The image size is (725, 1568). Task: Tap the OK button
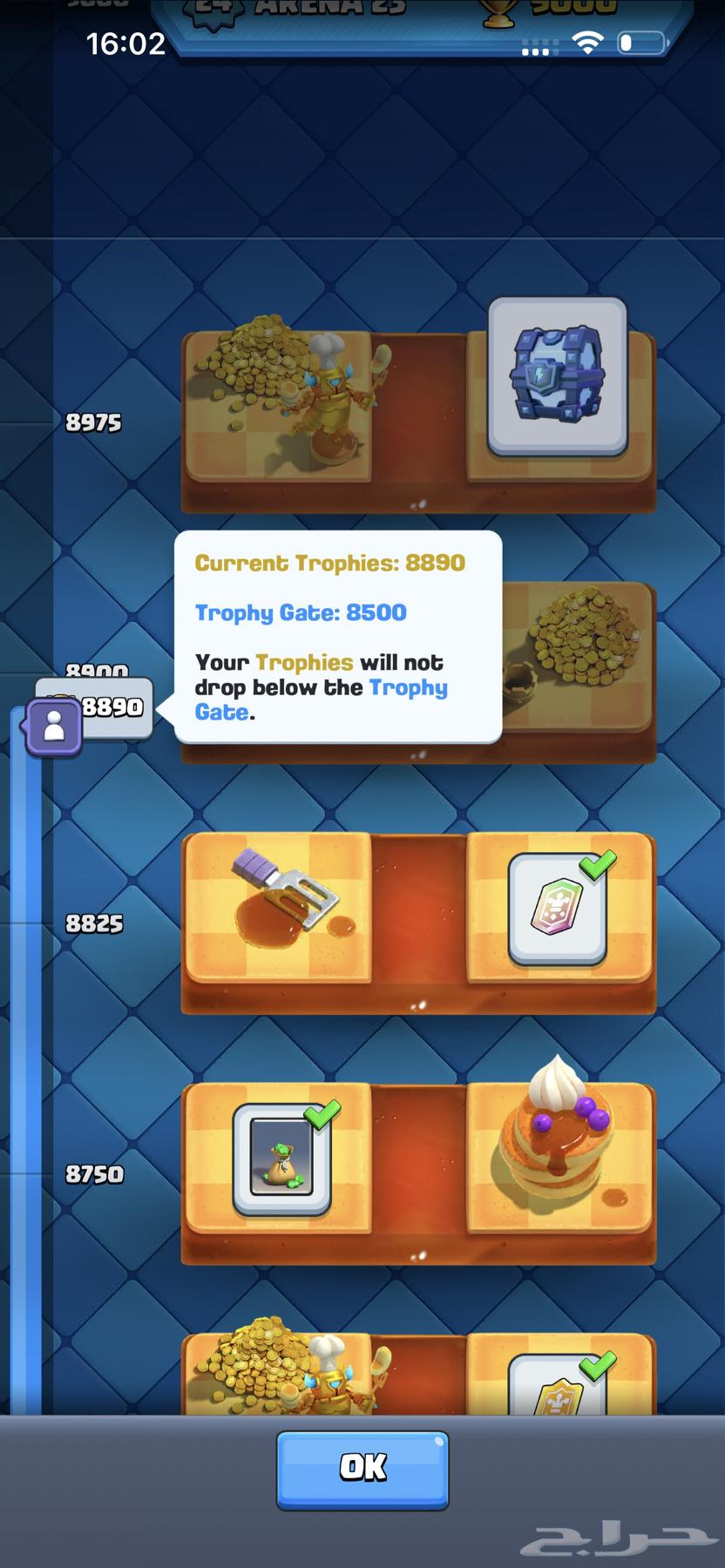pyautogui.click(x=362, y=1468)
